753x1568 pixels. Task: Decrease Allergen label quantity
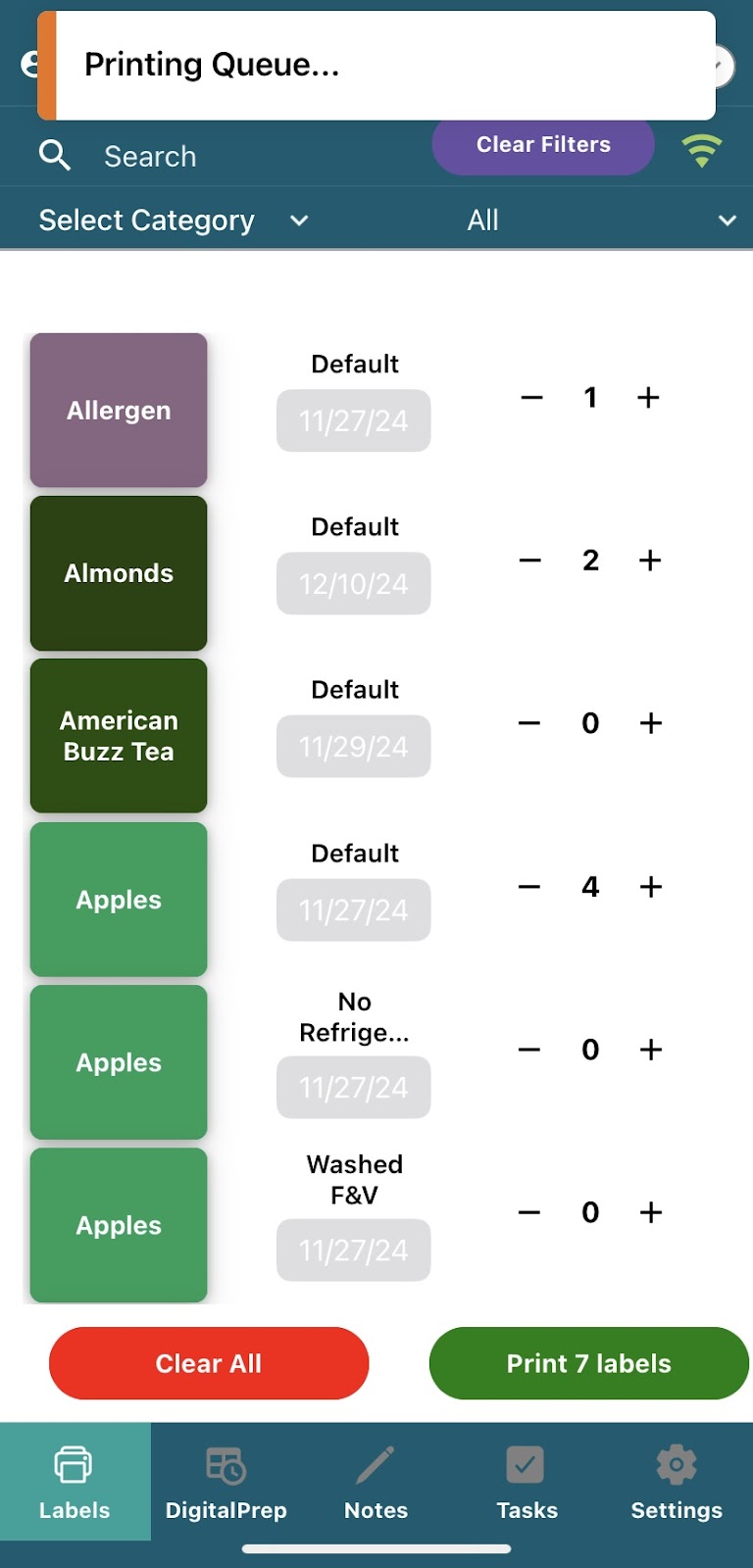pyautogui.click(x=531, y=398)
